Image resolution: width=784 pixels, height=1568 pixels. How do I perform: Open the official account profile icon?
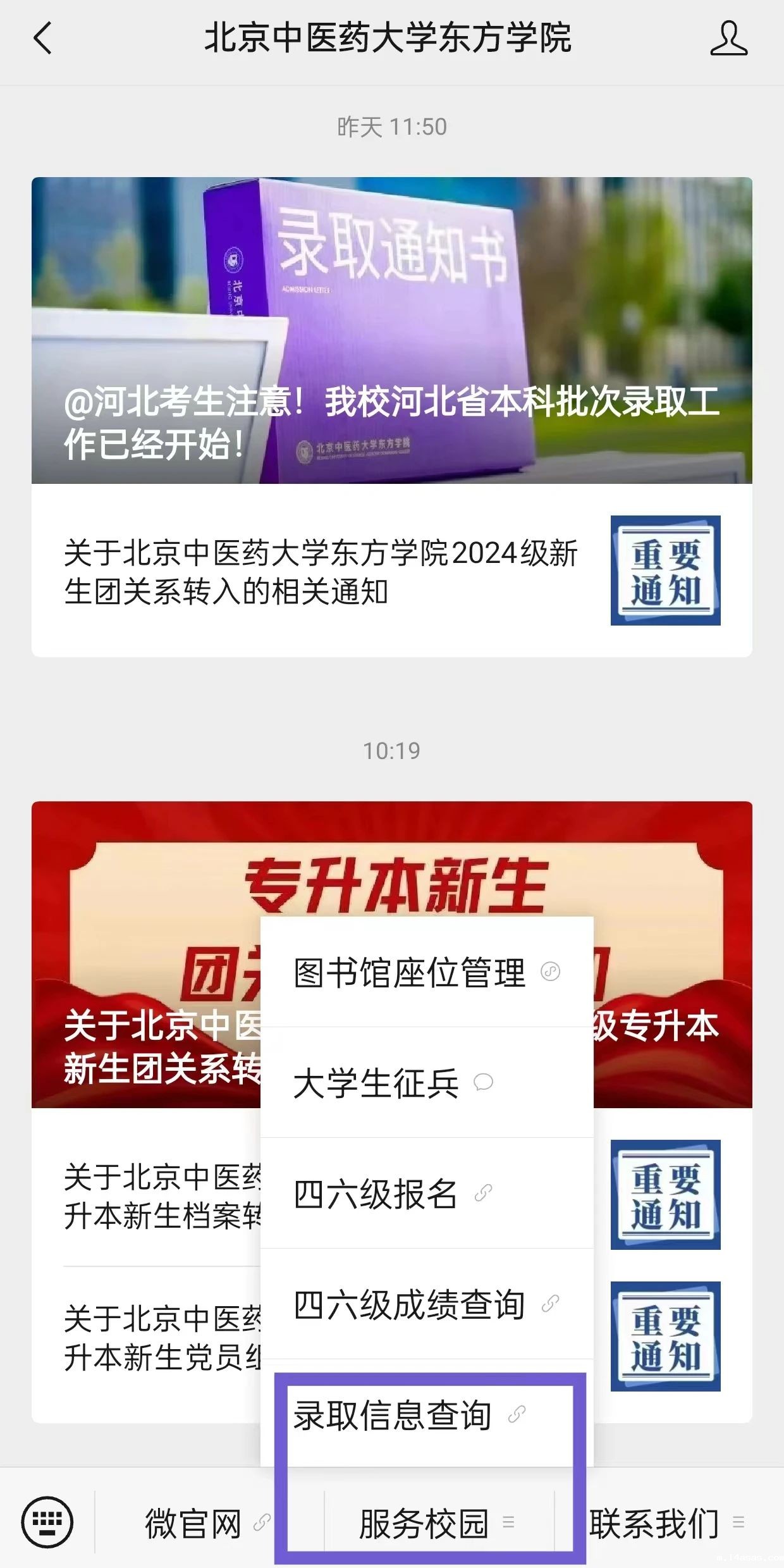730,39
